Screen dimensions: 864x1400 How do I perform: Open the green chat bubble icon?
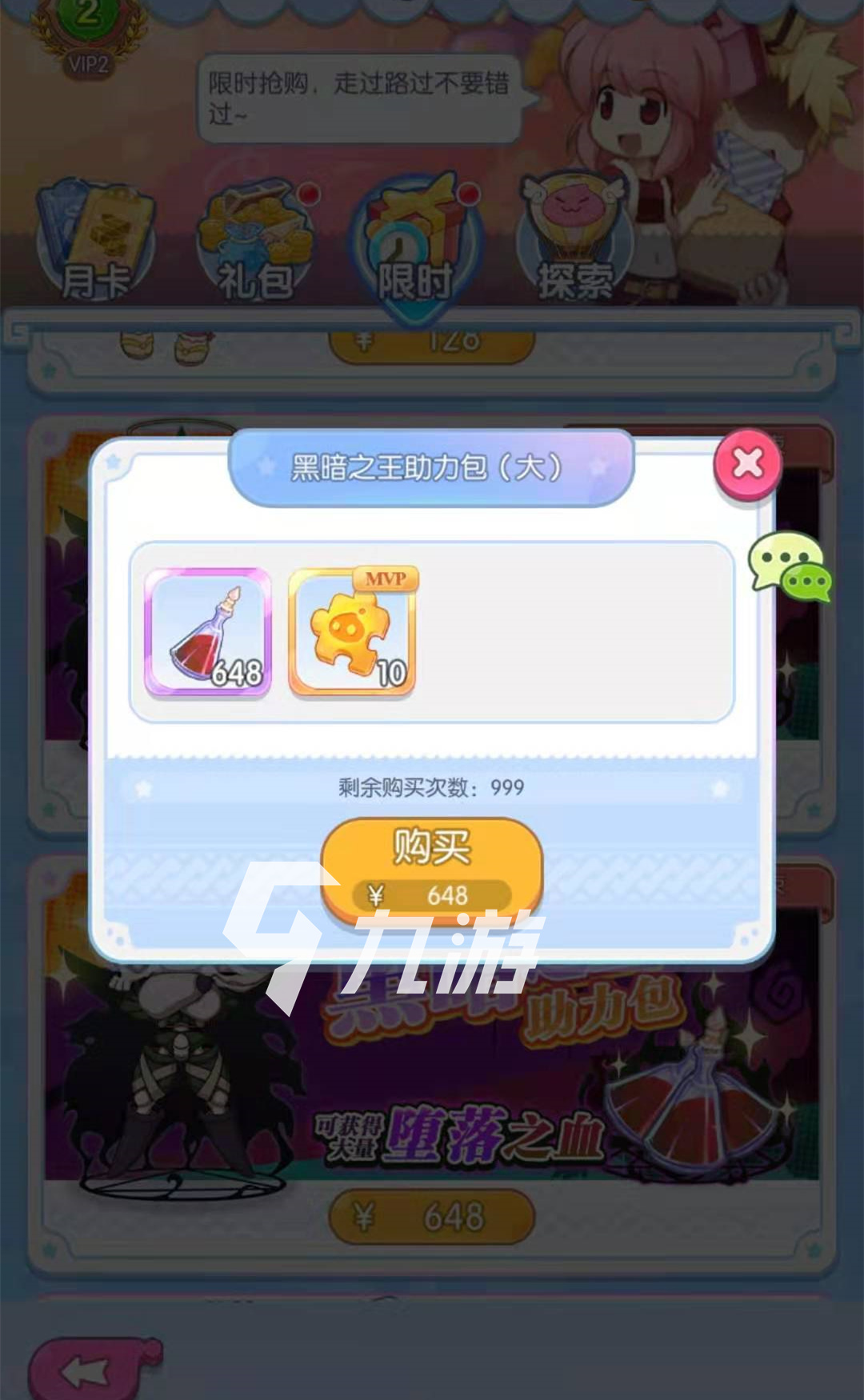[790, 567]
